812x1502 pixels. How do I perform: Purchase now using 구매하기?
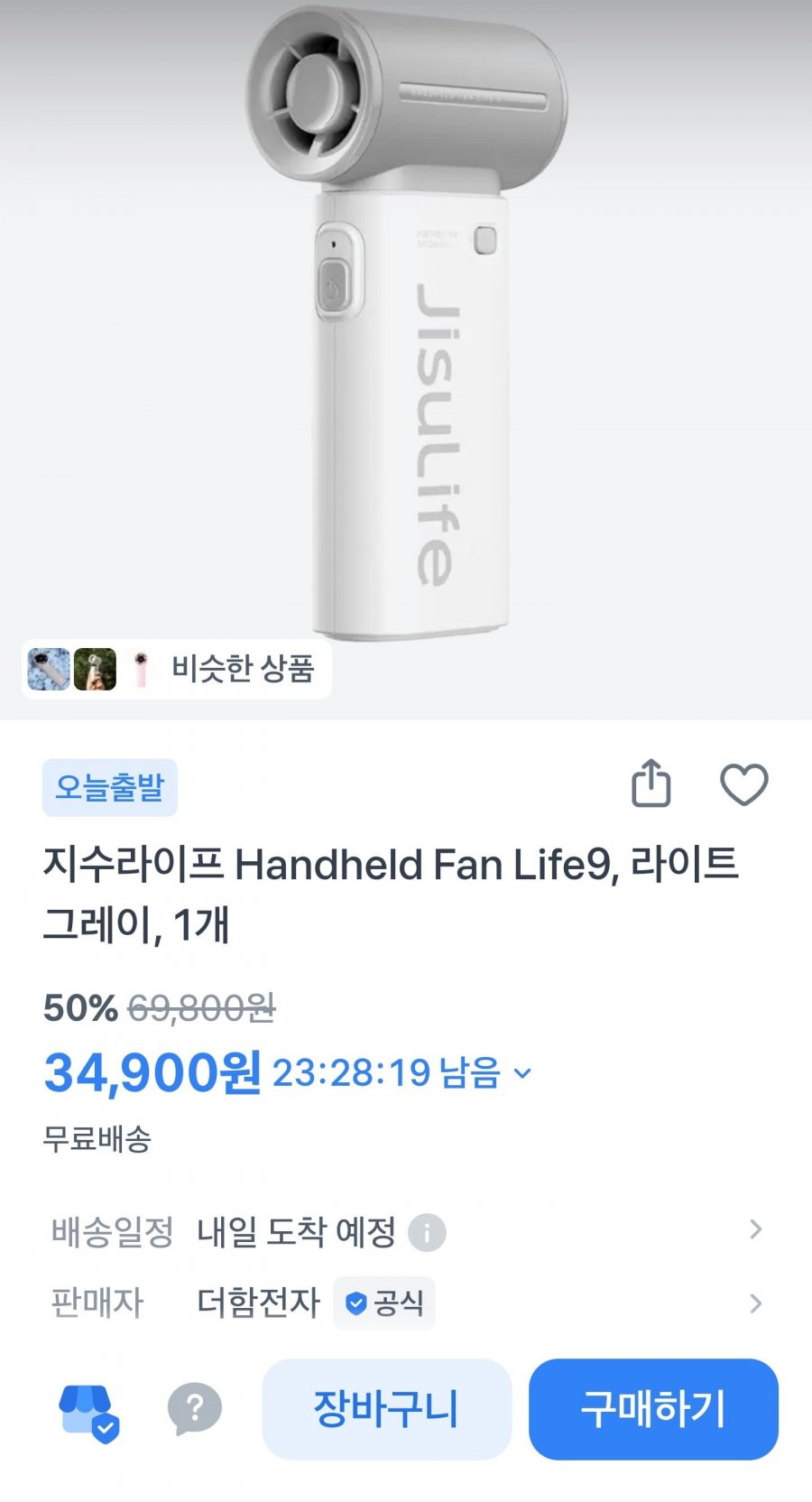pyautogui.click(x=652, y=1409)
